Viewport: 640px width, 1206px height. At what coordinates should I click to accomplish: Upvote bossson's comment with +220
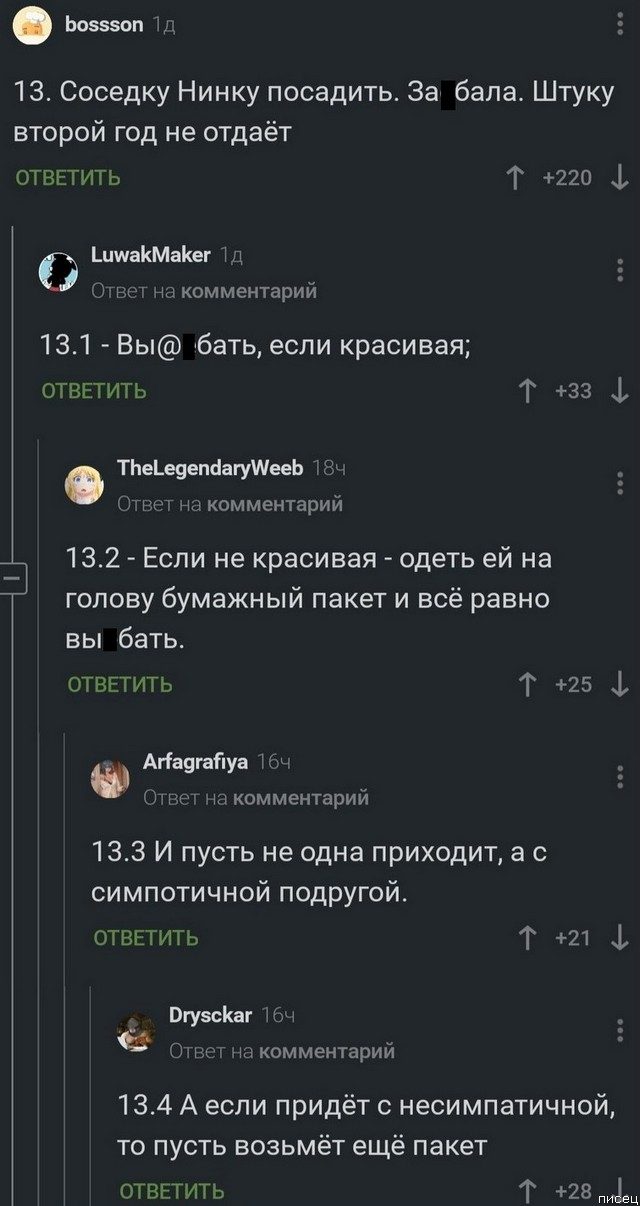click(x=515, y=178)
